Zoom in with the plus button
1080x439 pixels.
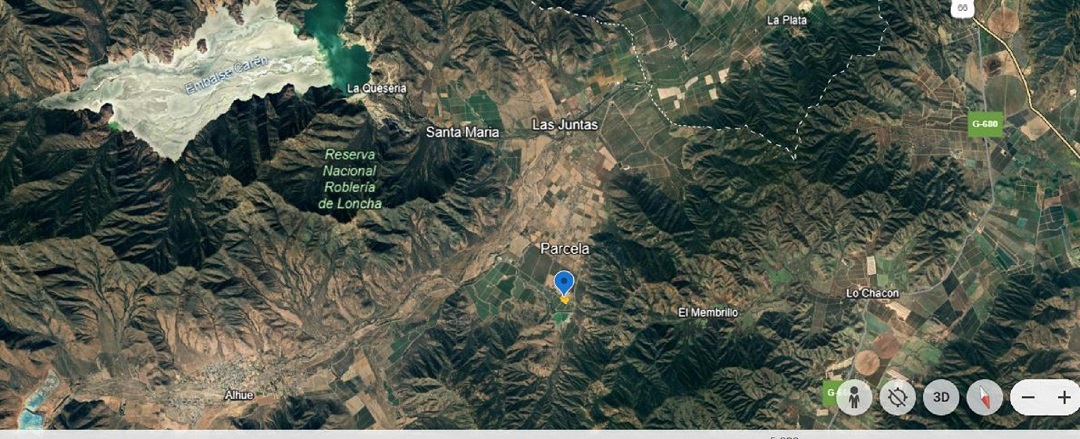click(1064, 397)
